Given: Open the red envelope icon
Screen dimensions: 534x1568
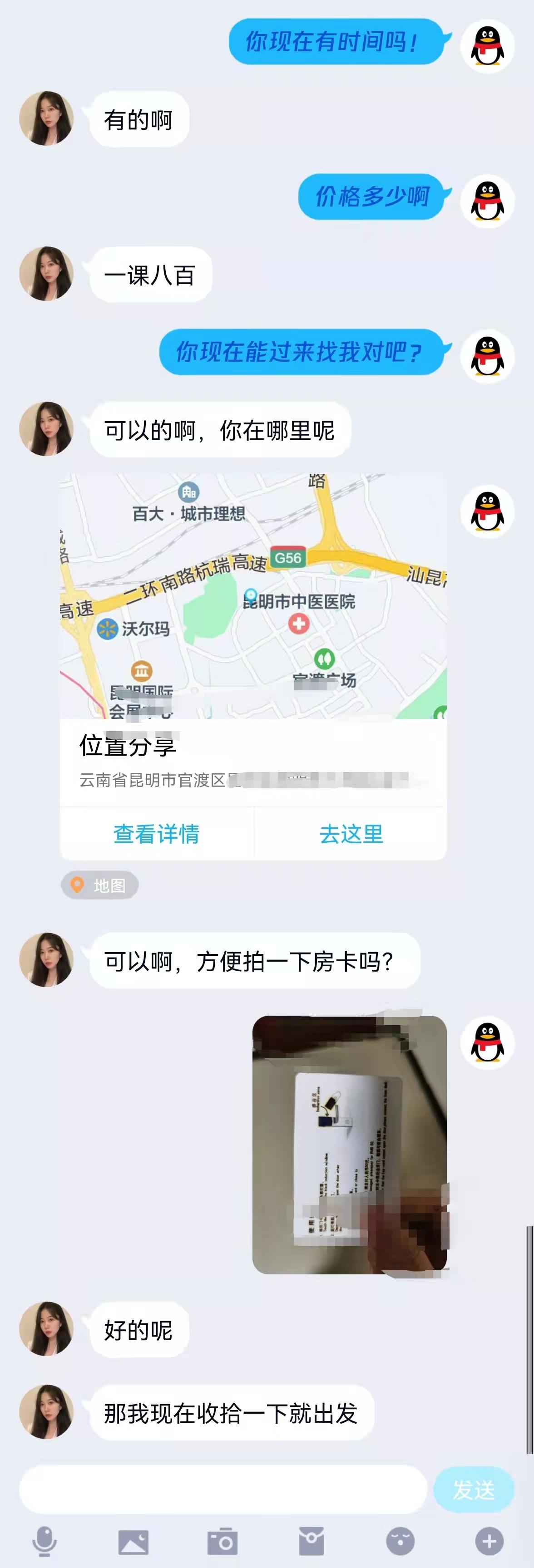Looking at the screenshot, I should [312, 1542].
